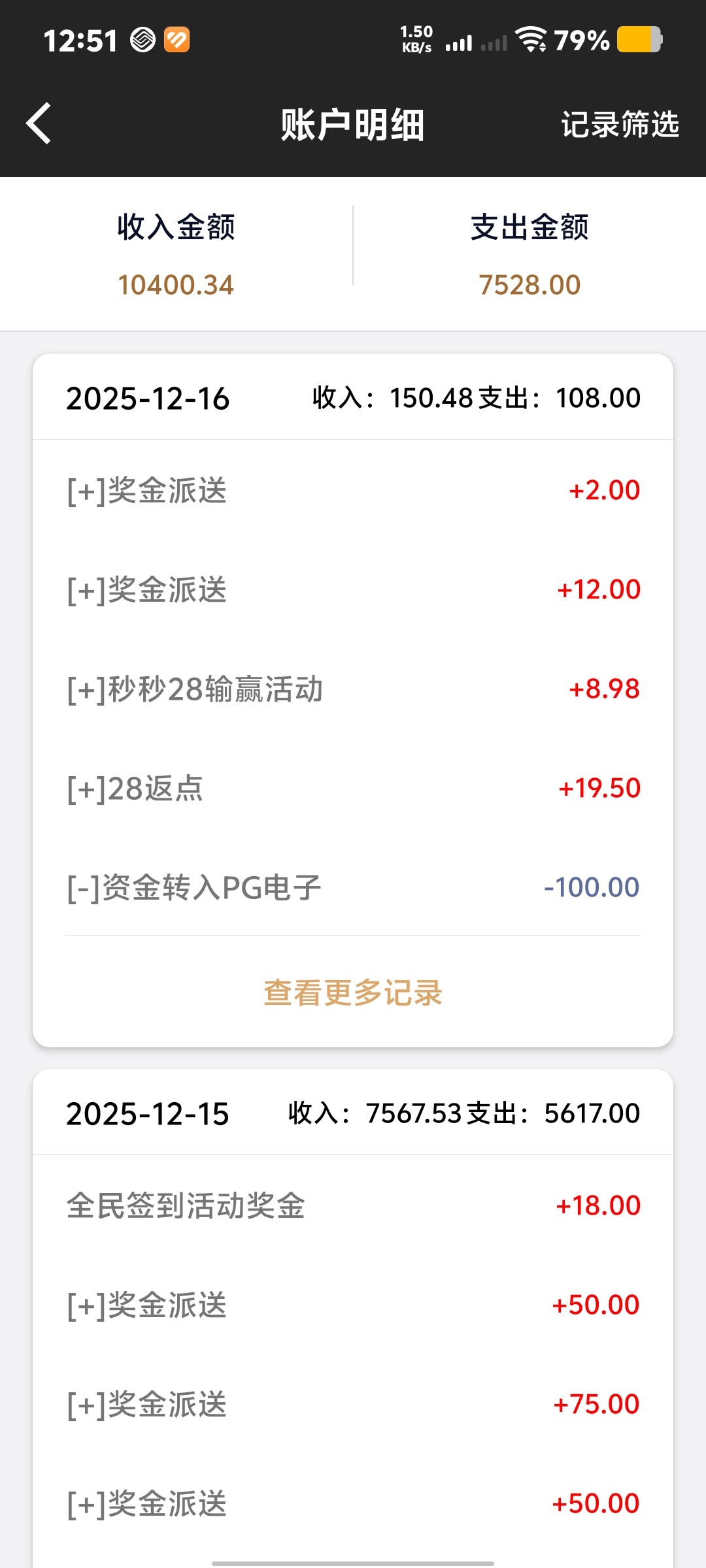Select the 收入金额 income summary
The height and width of the screenshot is (1568, 706).
(176, 255)
